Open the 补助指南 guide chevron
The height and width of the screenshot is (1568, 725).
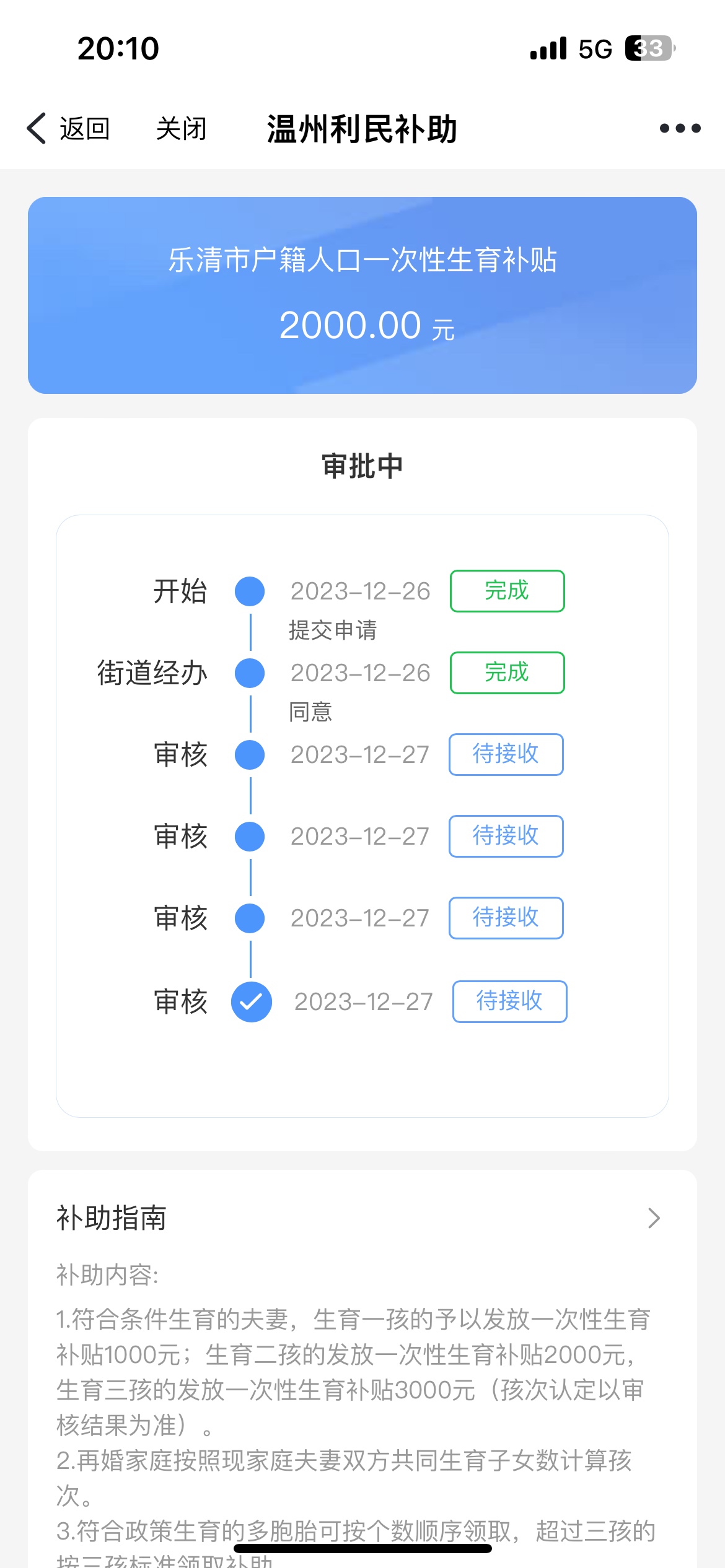(x=654, y=1218)
